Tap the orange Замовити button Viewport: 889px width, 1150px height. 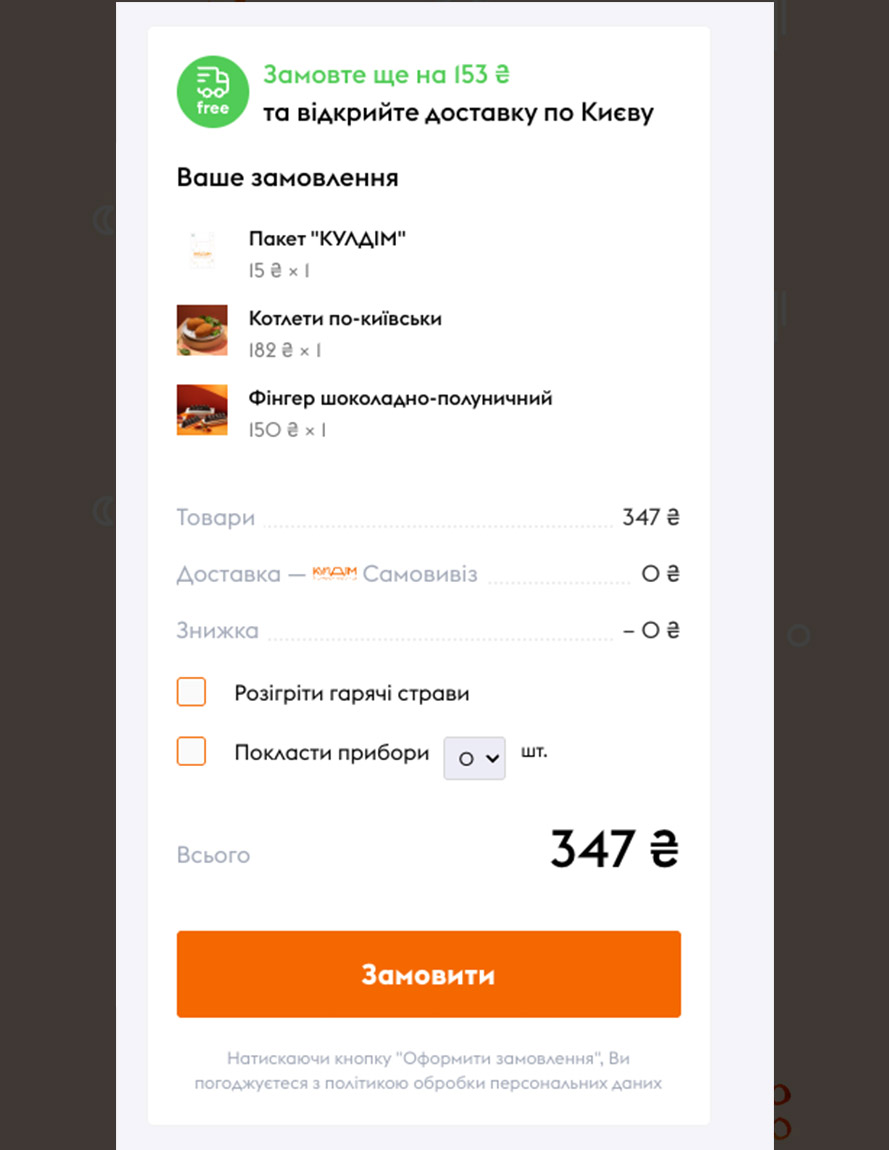428,974
